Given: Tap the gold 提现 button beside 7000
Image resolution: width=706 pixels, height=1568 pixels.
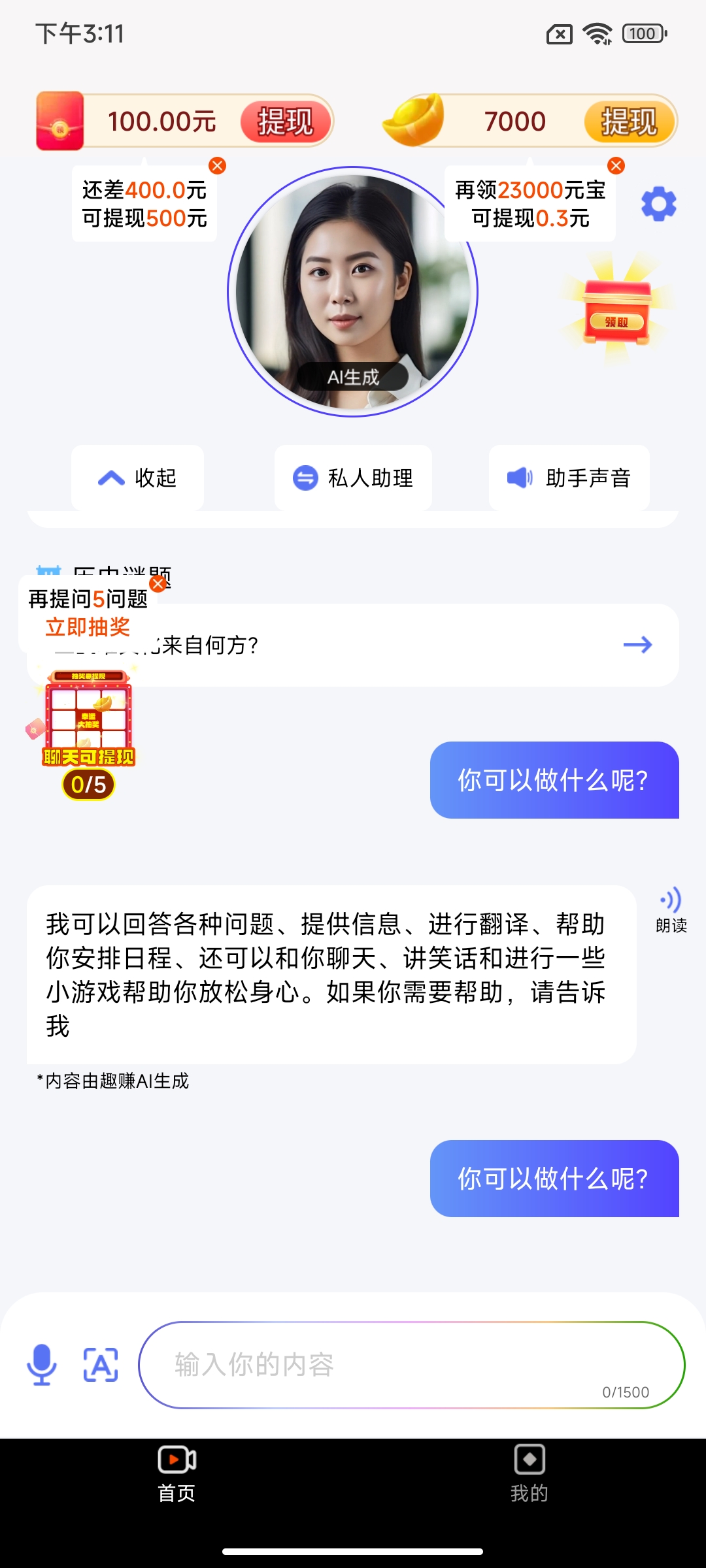Looking at the screenshot, I should click(629, 122).
